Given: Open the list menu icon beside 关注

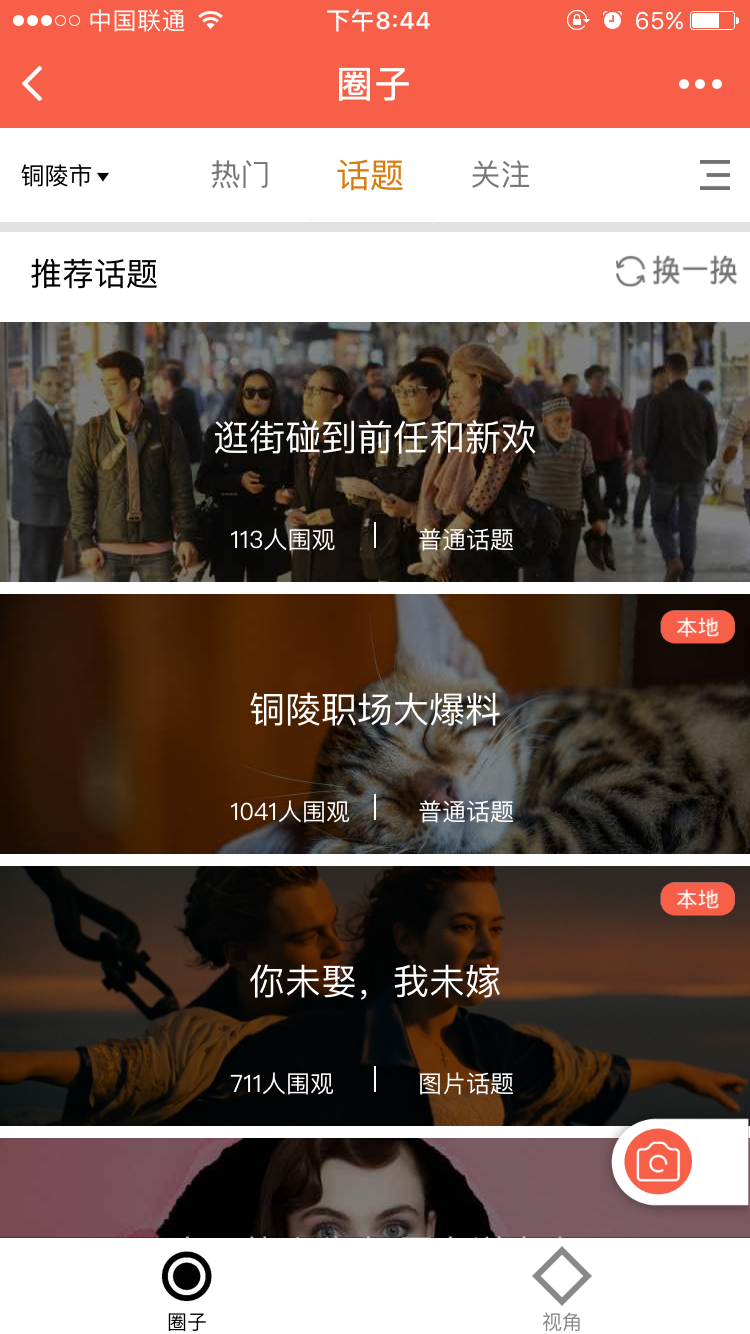Looking at the screenshot, I should pyautogui.click(x=714, y=175).
